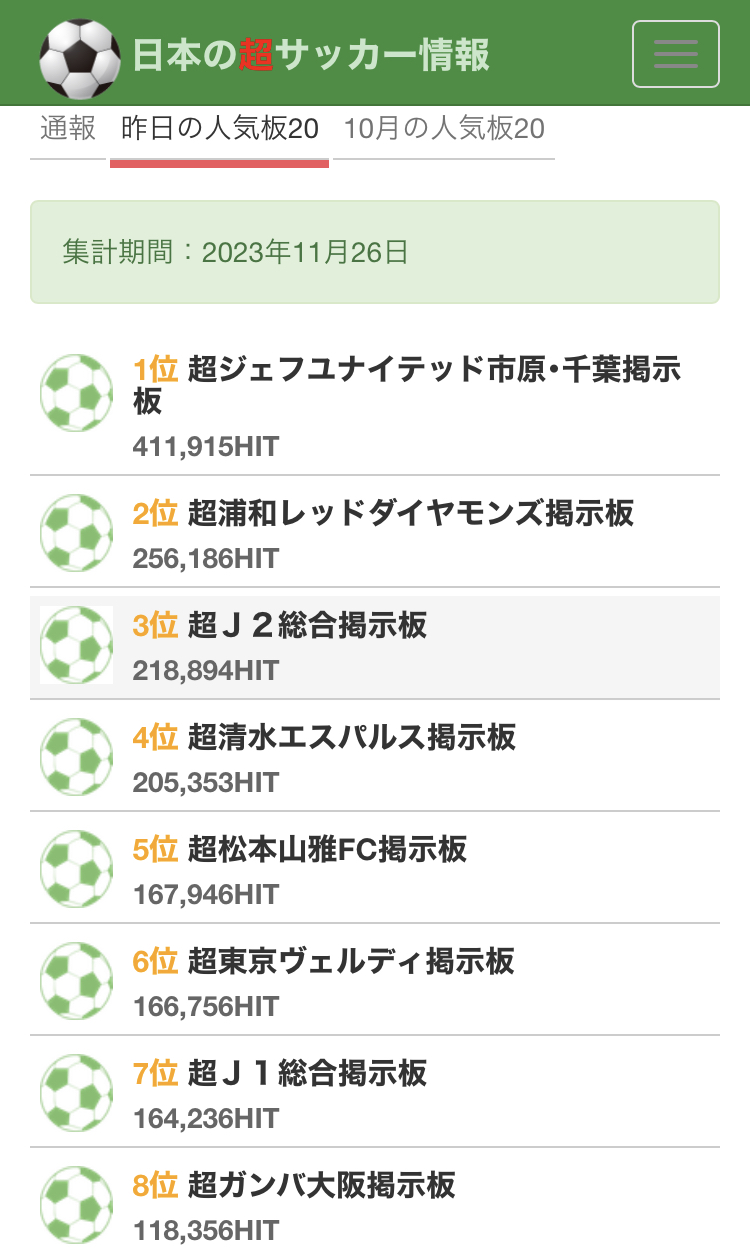Open 超J1総合掲示板
This screenshot has height=1253, width=750.
[x=307, y=1074]
